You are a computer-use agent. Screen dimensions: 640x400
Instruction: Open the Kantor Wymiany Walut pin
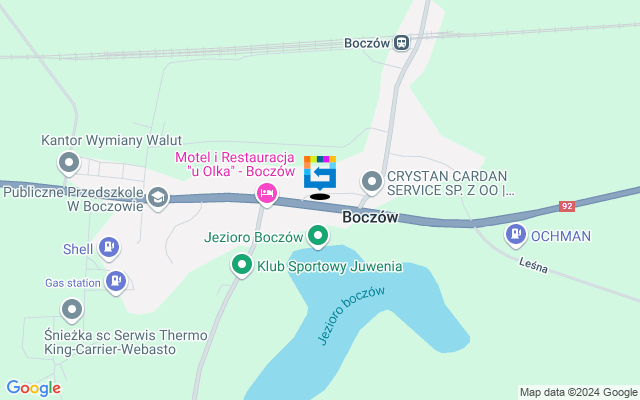coord(69,162)
